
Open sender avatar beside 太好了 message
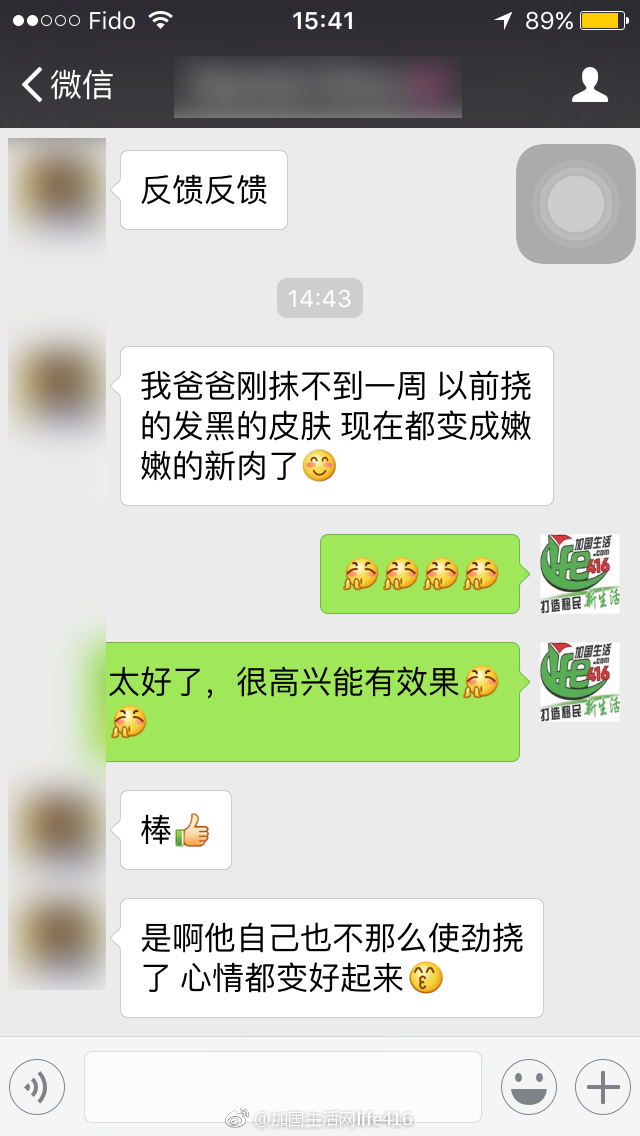(580, 682)
